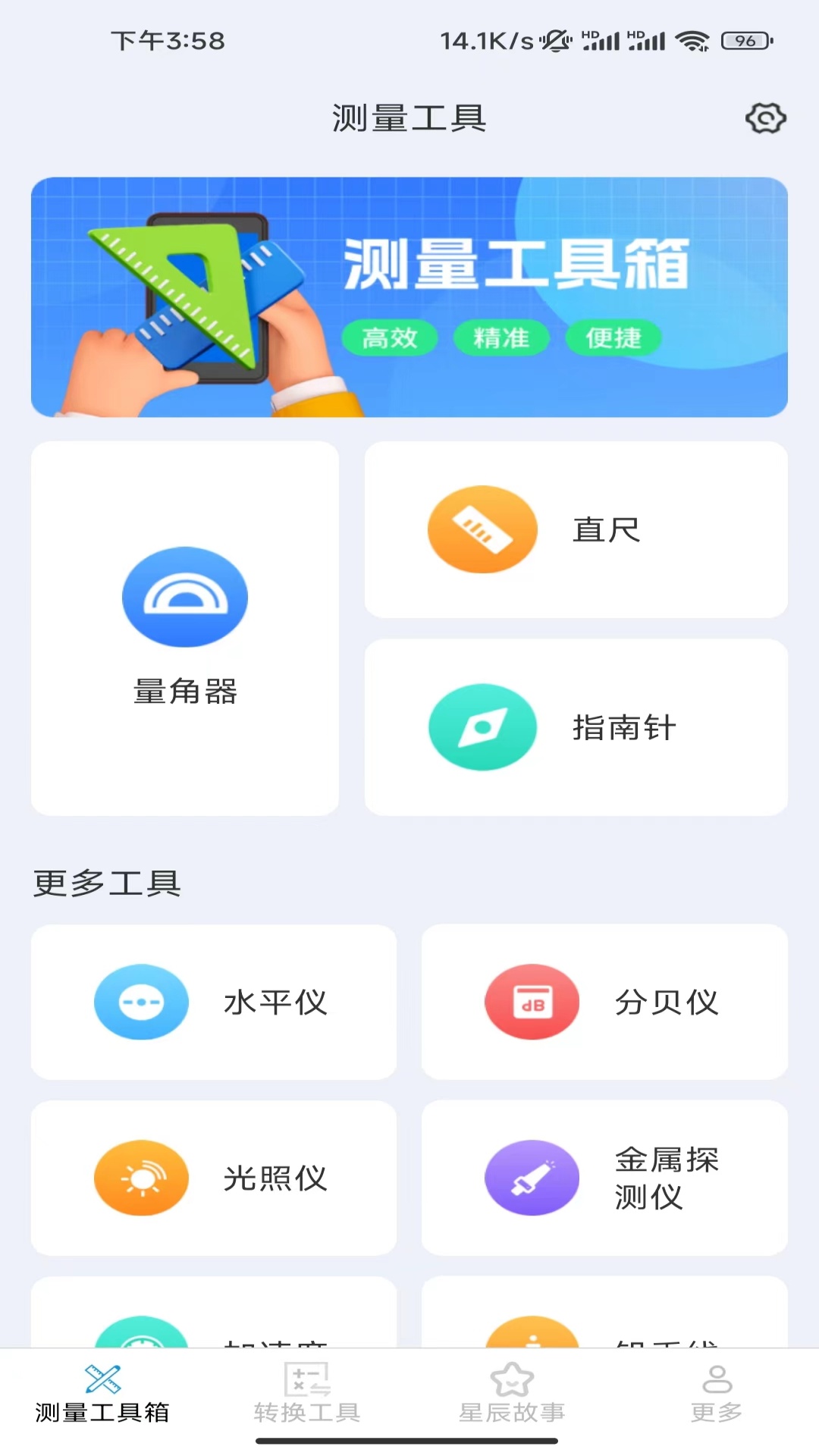Click the 水平仪 card

[214, 1001]
